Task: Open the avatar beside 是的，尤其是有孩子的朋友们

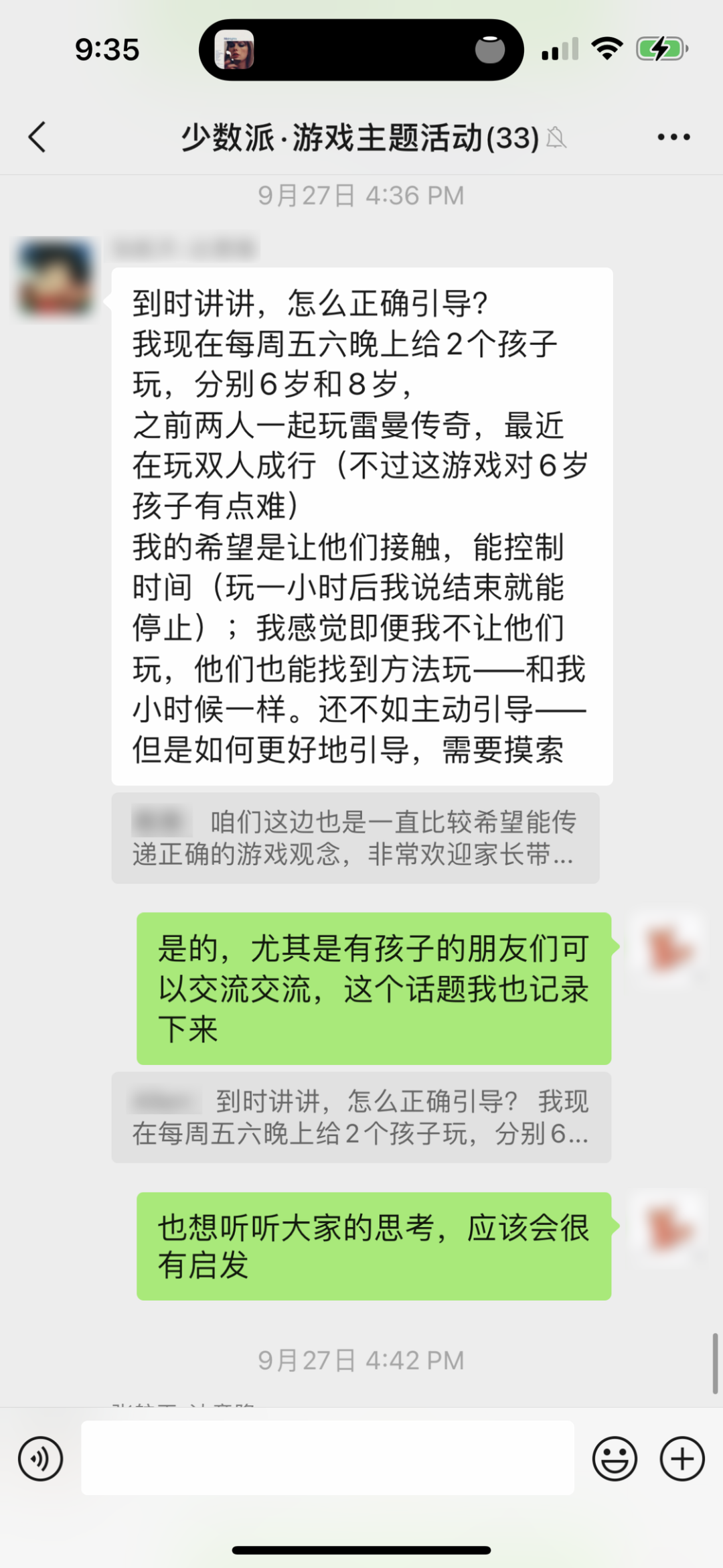Action: pyautogui.click(x=668, y=950)
